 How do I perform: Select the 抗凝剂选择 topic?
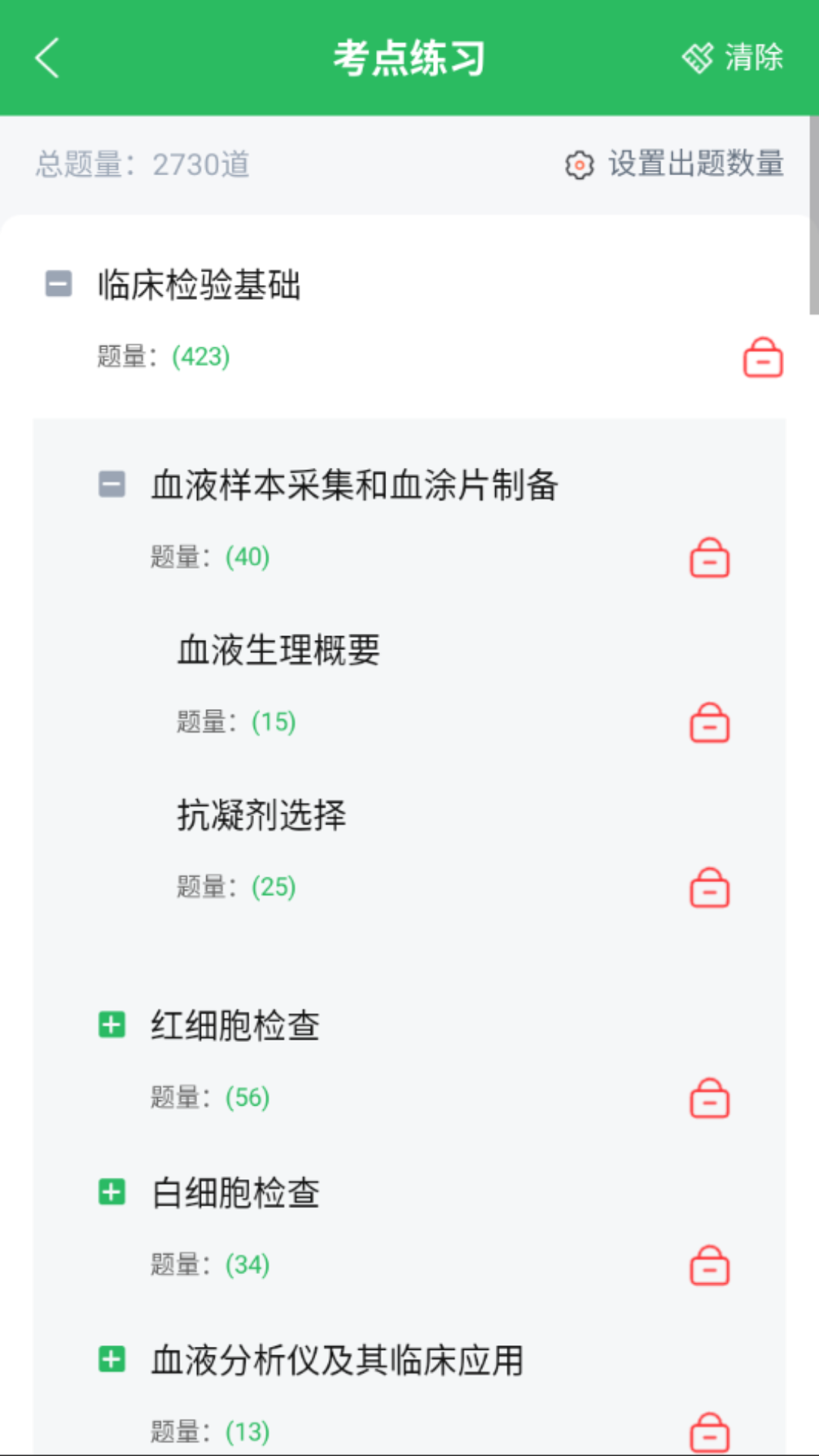261,817
